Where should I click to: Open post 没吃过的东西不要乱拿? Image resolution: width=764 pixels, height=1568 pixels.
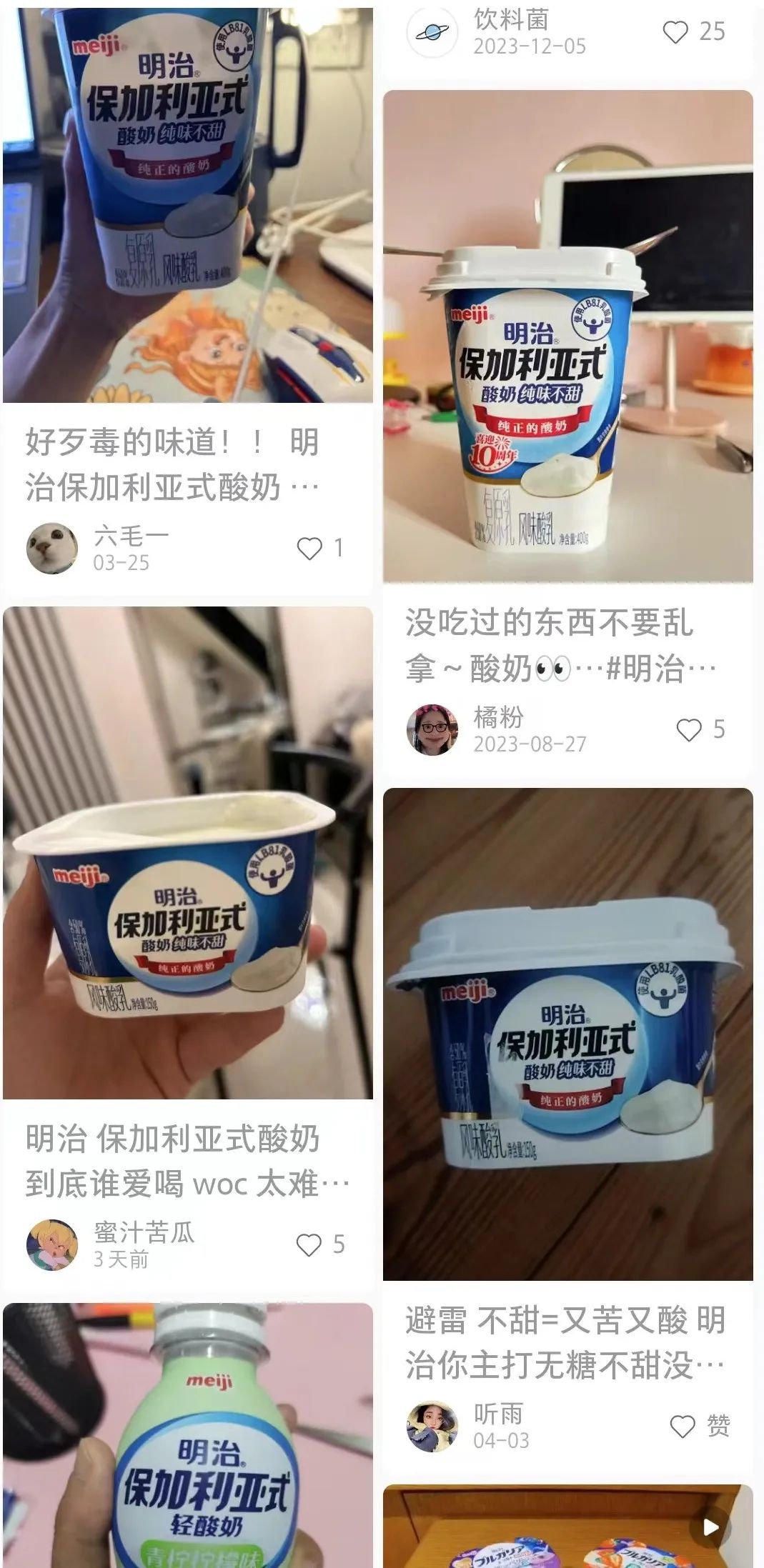click(x=561, y=645)
